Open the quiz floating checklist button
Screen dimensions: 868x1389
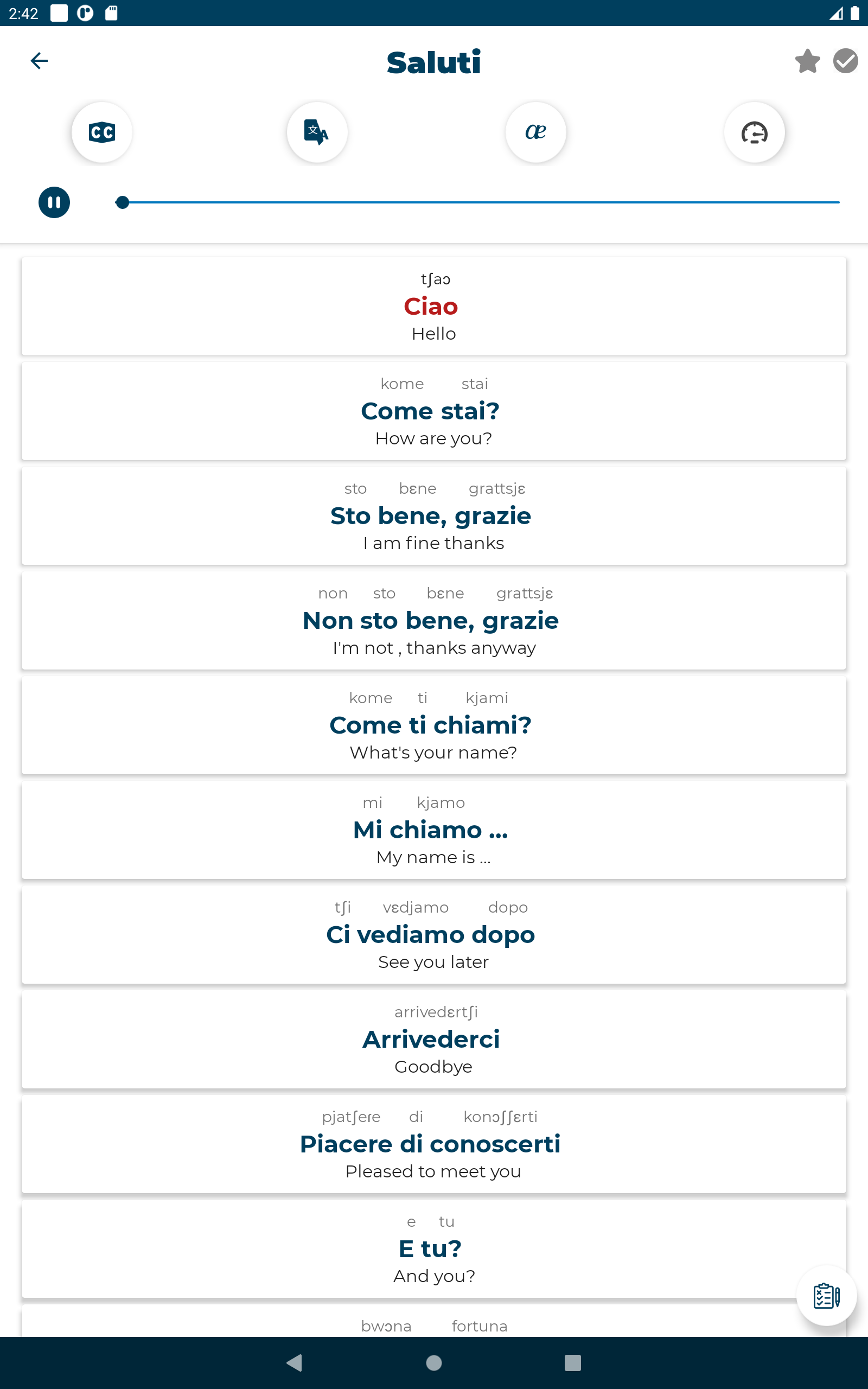(x=827, y=1296)
